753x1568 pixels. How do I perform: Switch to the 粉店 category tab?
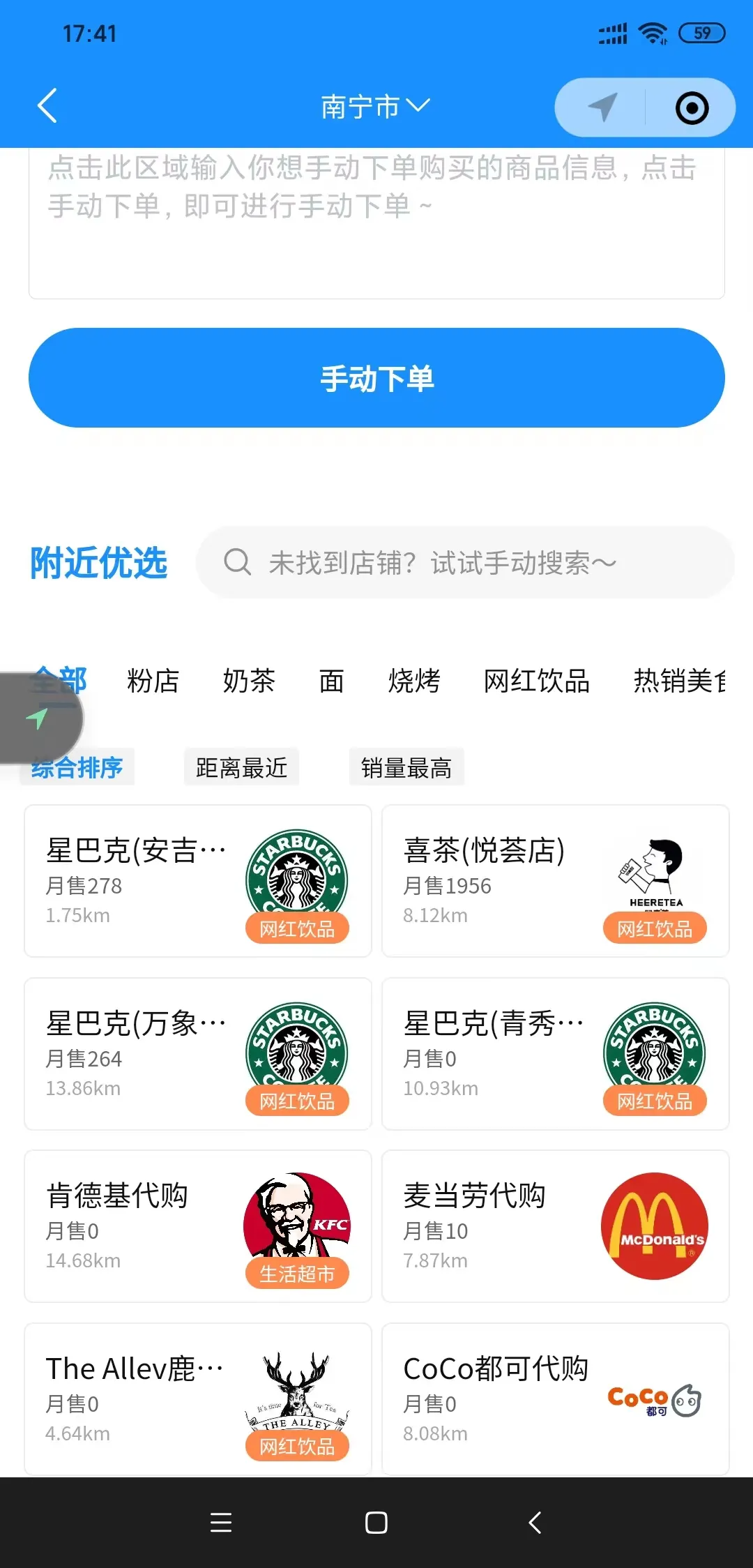pos(153,681)
